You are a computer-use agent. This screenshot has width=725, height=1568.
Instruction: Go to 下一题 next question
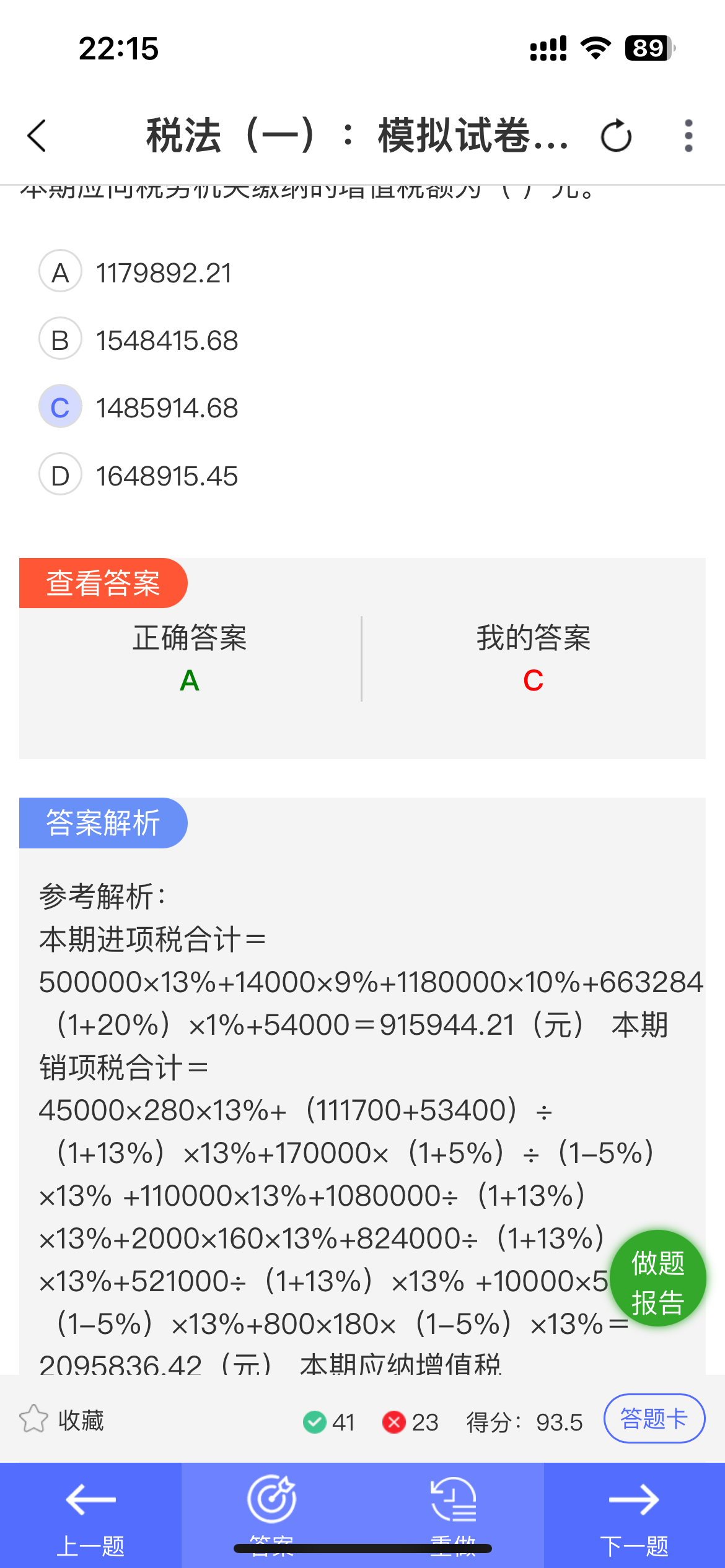pos(635,1515)
